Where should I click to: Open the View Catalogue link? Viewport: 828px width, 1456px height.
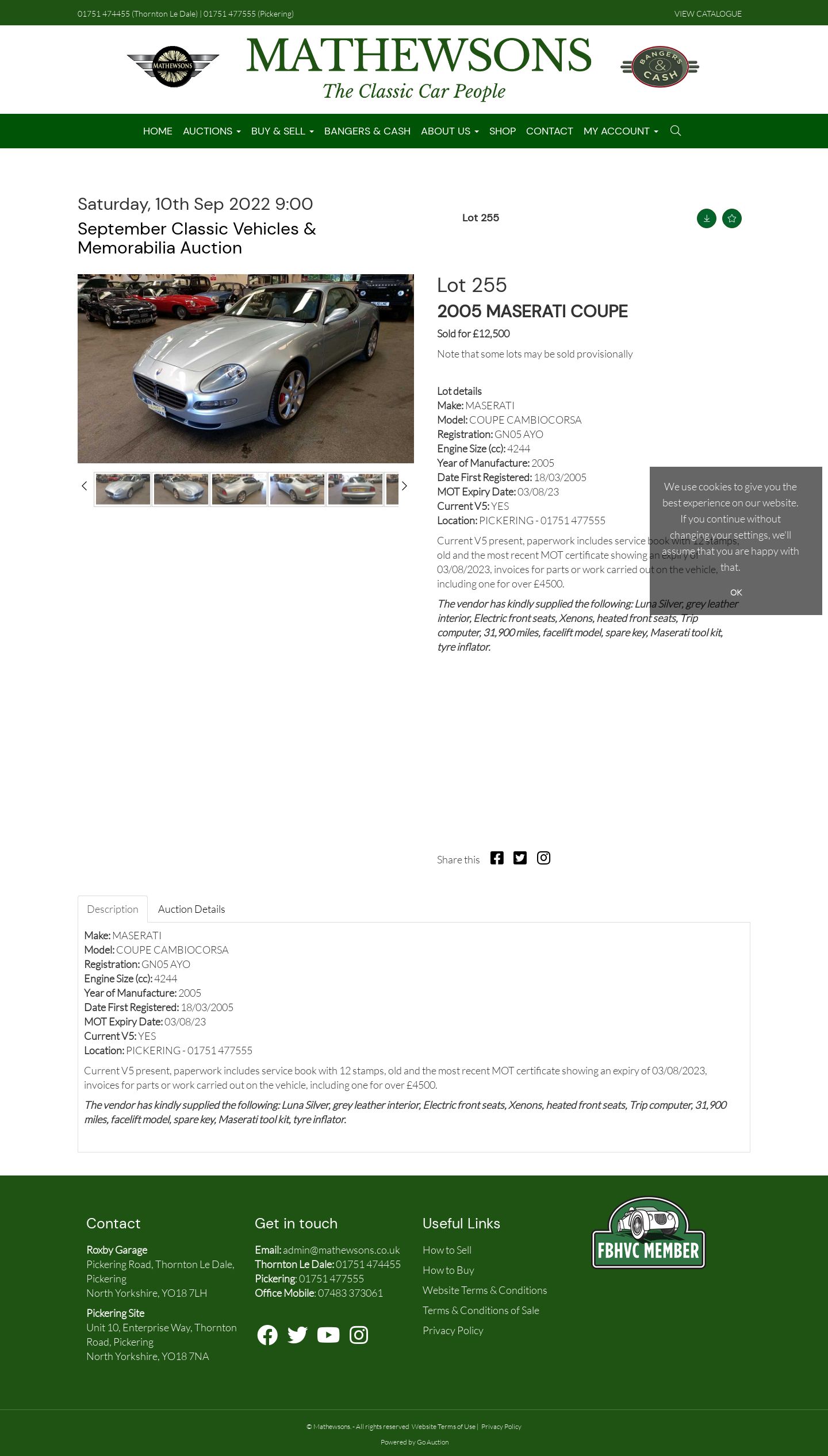coord(708,14)
